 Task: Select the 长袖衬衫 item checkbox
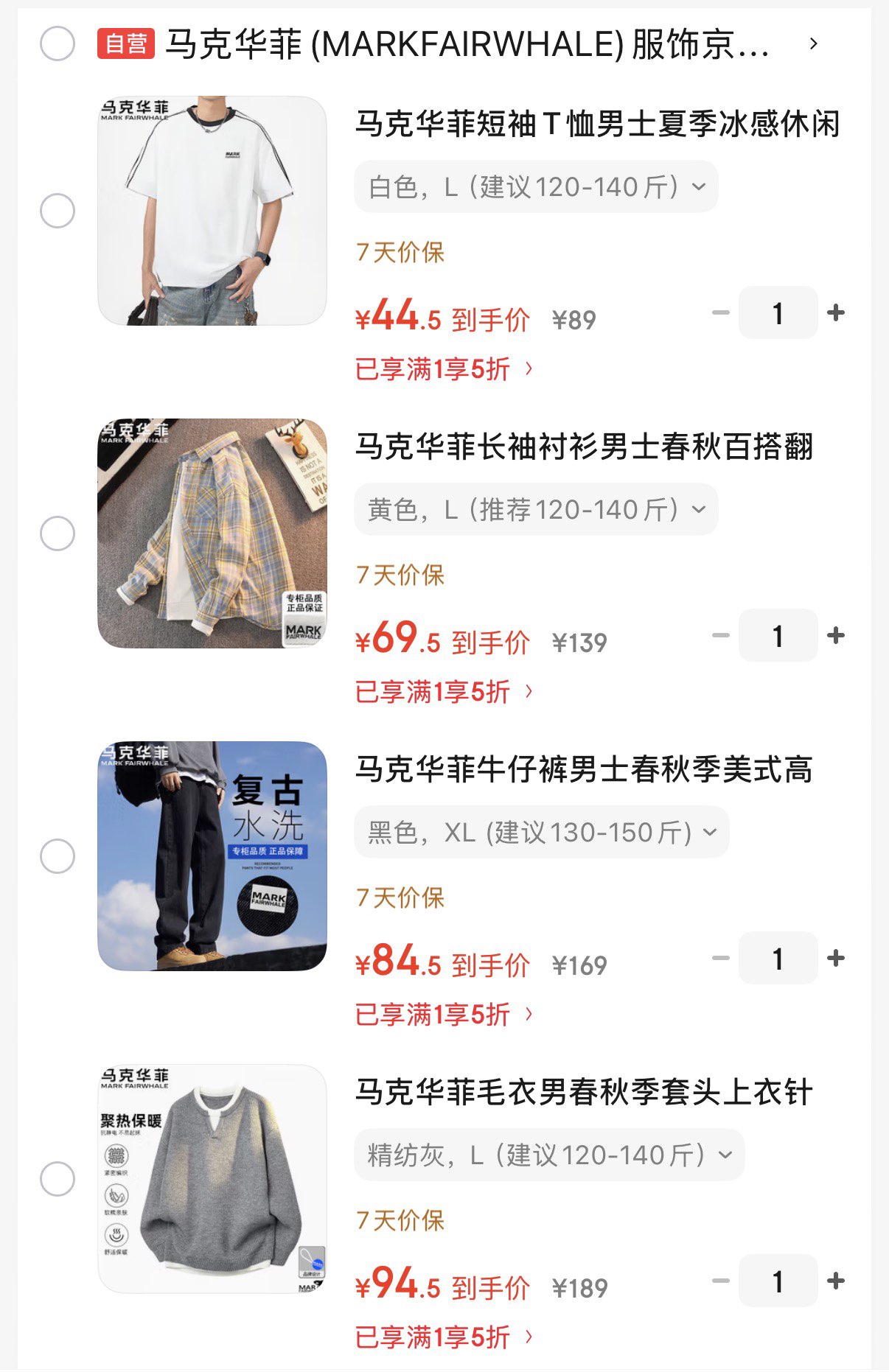click(x=57, y=533)
